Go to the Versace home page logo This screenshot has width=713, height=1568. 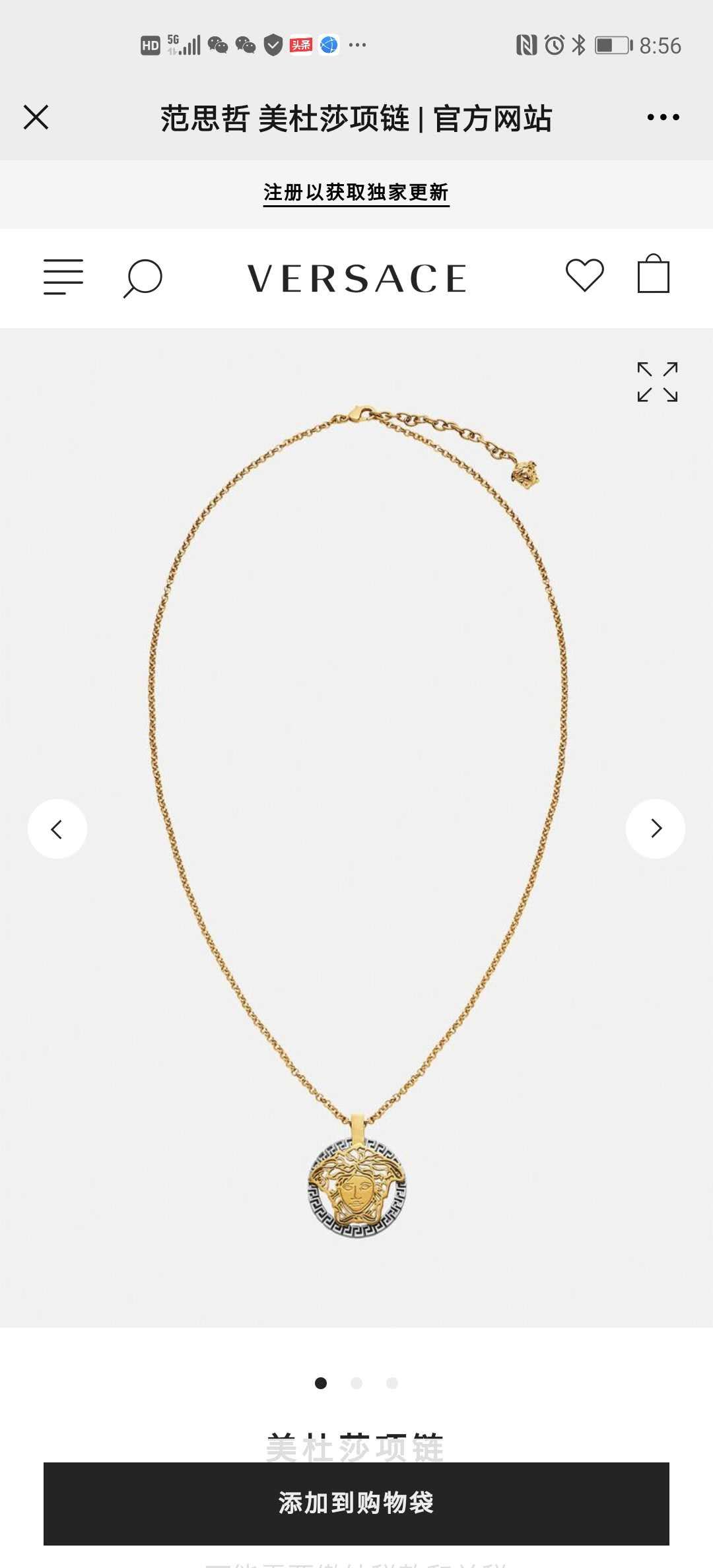356,278
